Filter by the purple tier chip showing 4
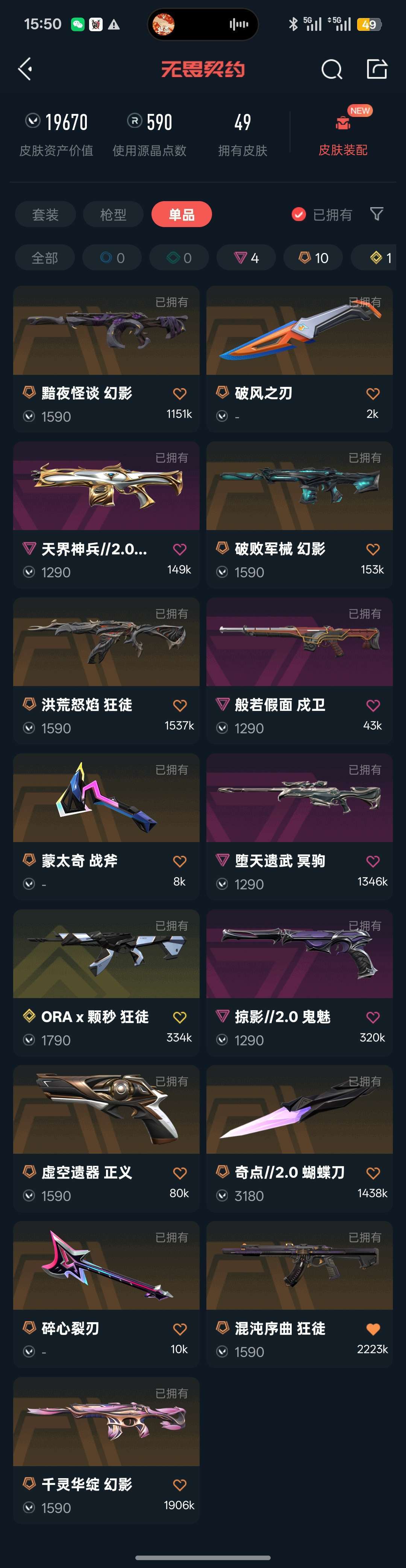Image resolution: width=406 pixels, height=1568 pixels. [247, 258]
